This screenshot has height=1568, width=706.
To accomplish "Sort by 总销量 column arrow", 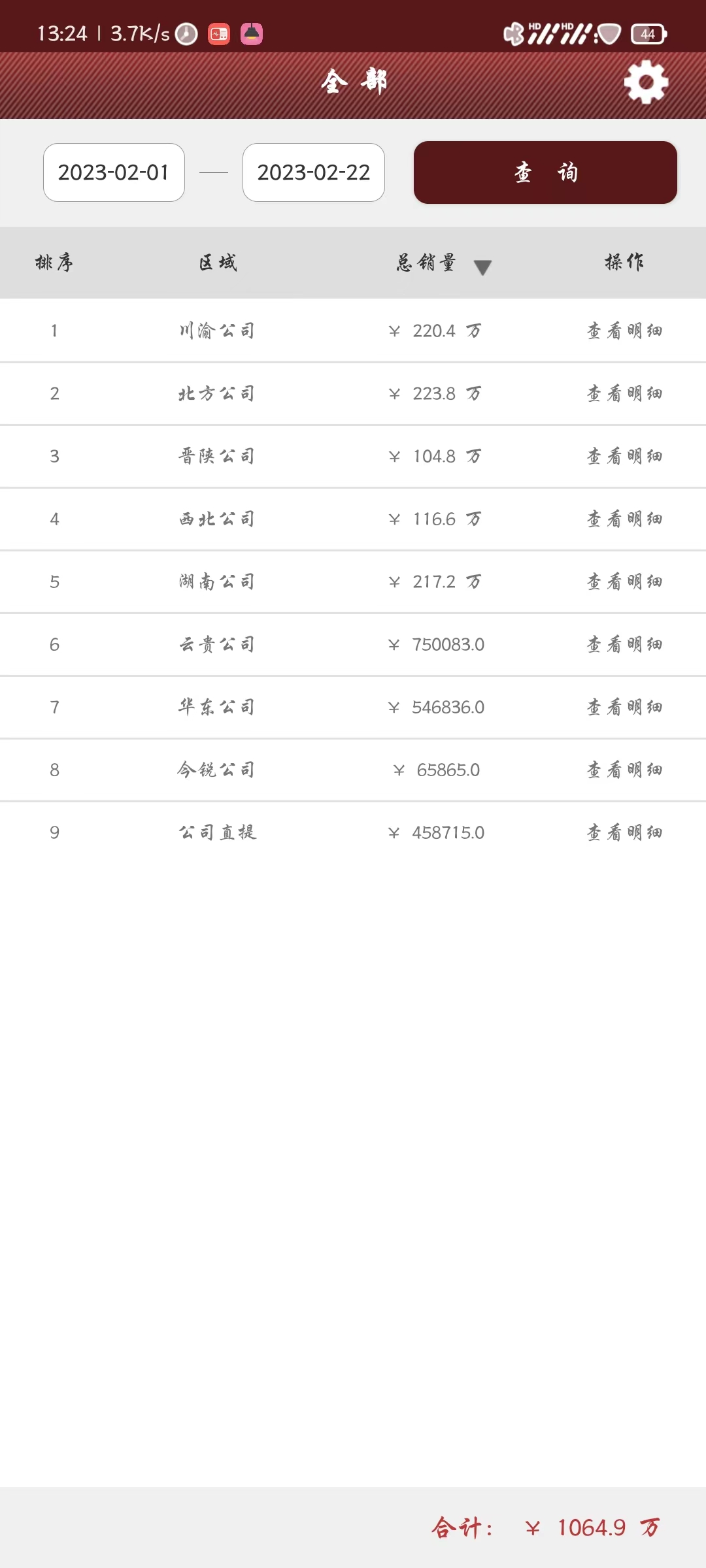I will tap(482, 267).
